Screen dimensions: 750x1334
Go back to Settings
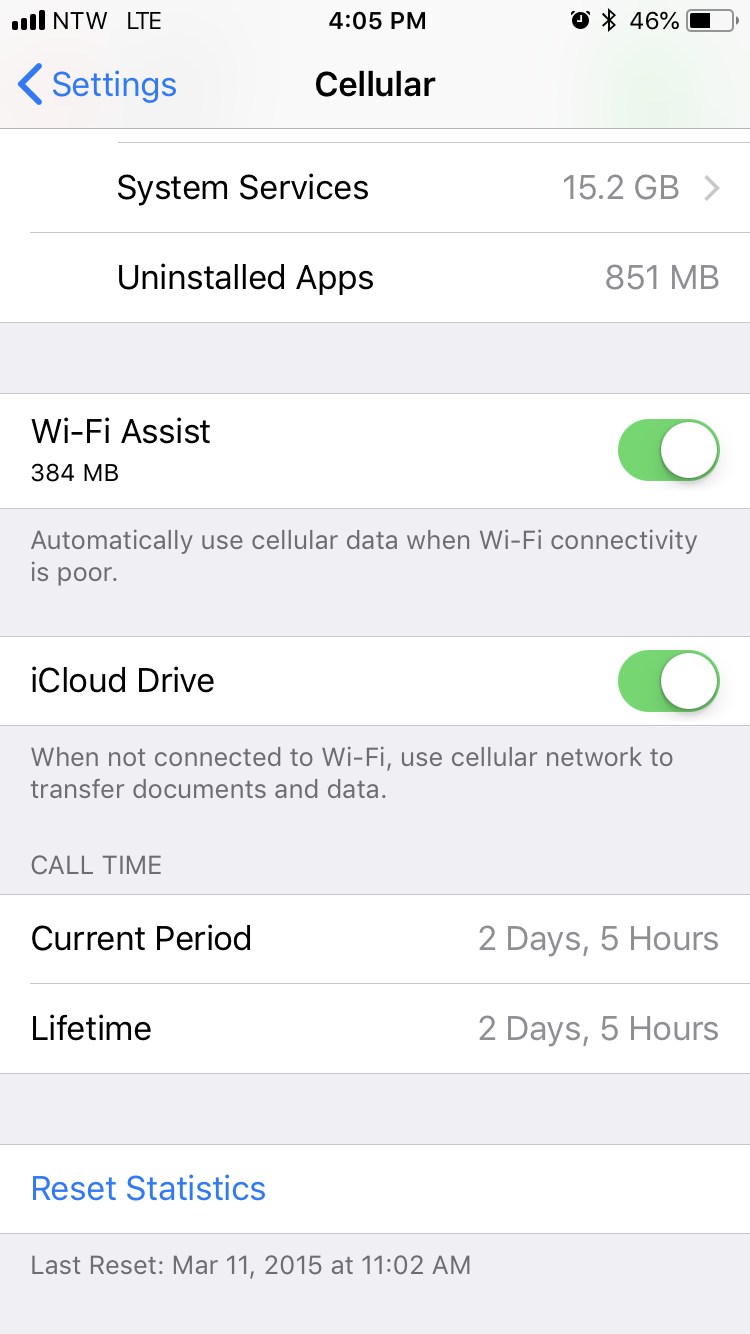tap(97, 85)
